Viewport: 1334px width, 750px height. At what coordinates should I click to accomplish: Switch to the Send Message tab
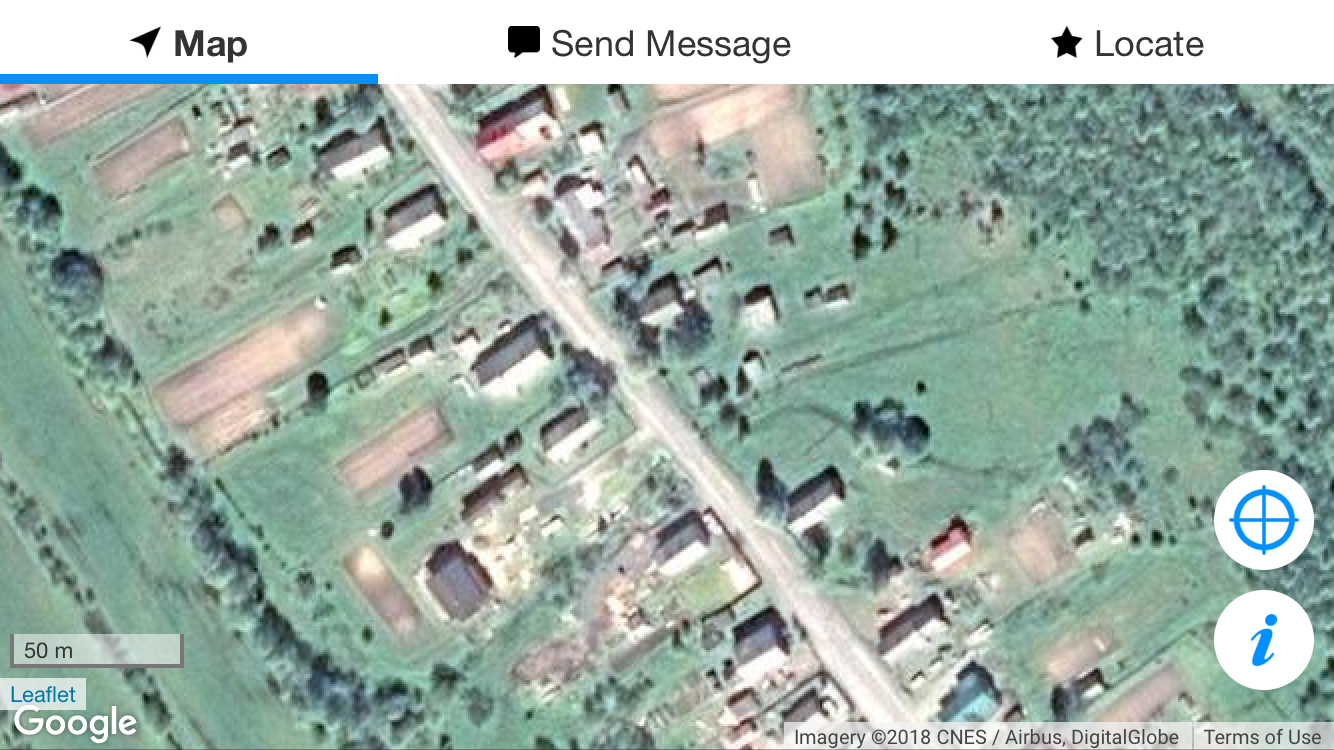coord(650,43)
